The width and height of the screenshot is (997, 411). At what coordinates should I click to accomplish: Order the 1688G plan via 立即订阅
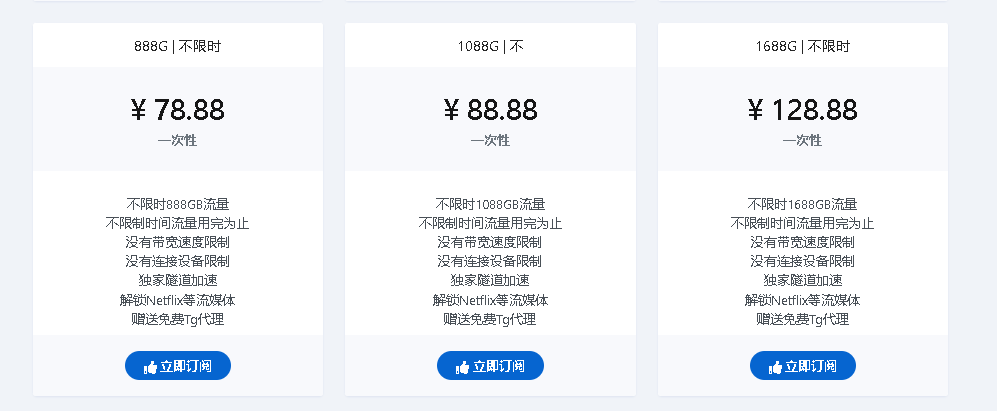tap(802, 366)
